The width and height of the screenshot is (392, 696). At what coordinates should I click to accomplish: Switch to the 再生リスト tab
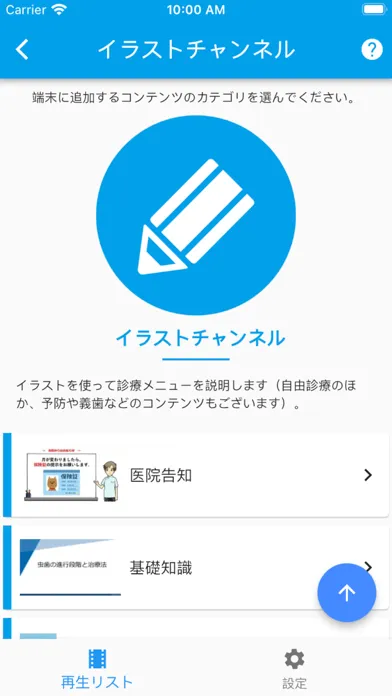[97, 668]
